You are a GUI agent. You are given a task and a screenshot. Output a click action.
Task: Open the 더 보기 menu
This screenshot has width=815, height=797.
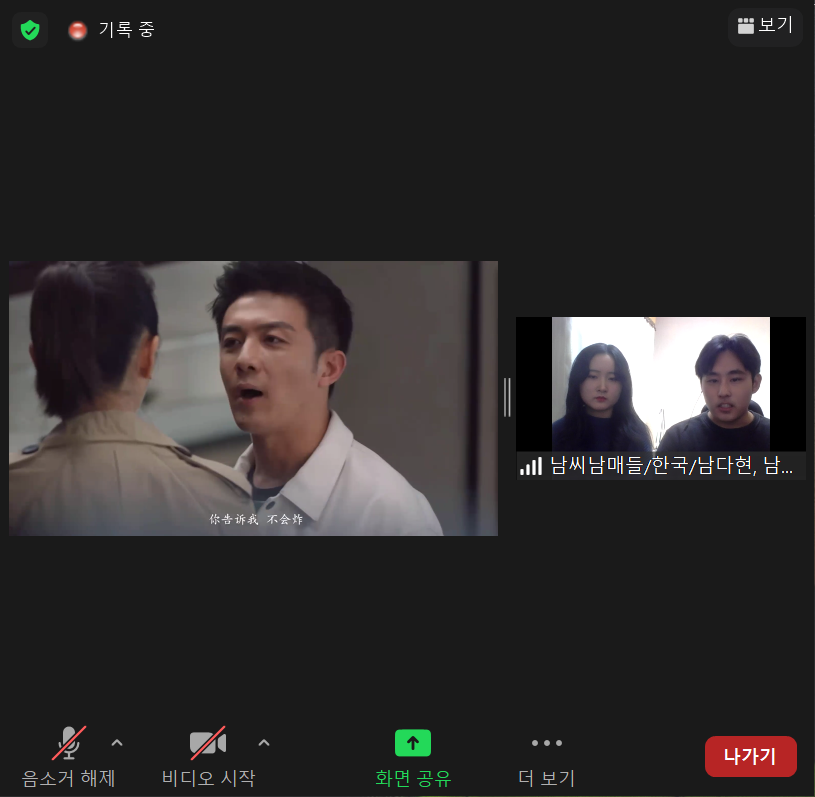[x=547, y=757]
